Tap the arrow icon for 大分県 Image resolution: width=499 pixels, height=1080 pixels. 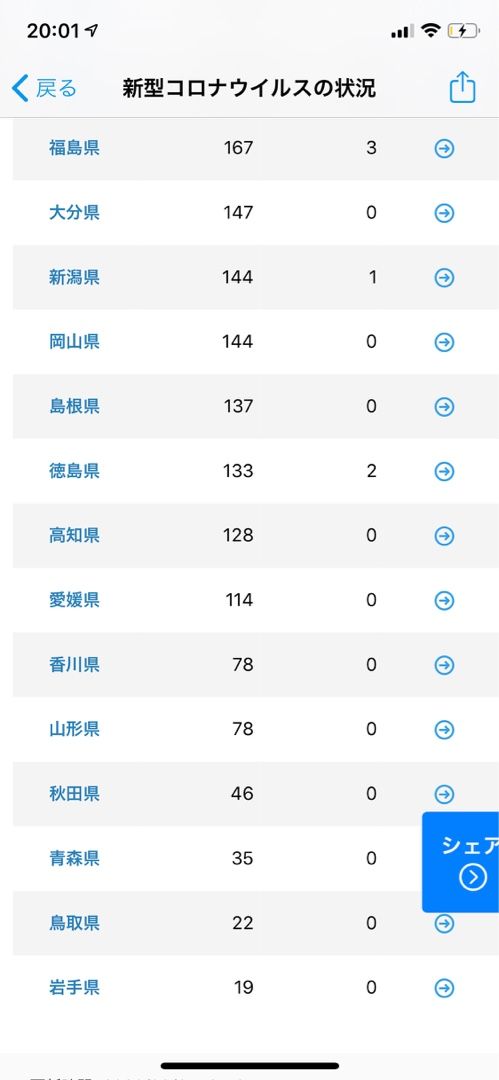coord(445,213)
